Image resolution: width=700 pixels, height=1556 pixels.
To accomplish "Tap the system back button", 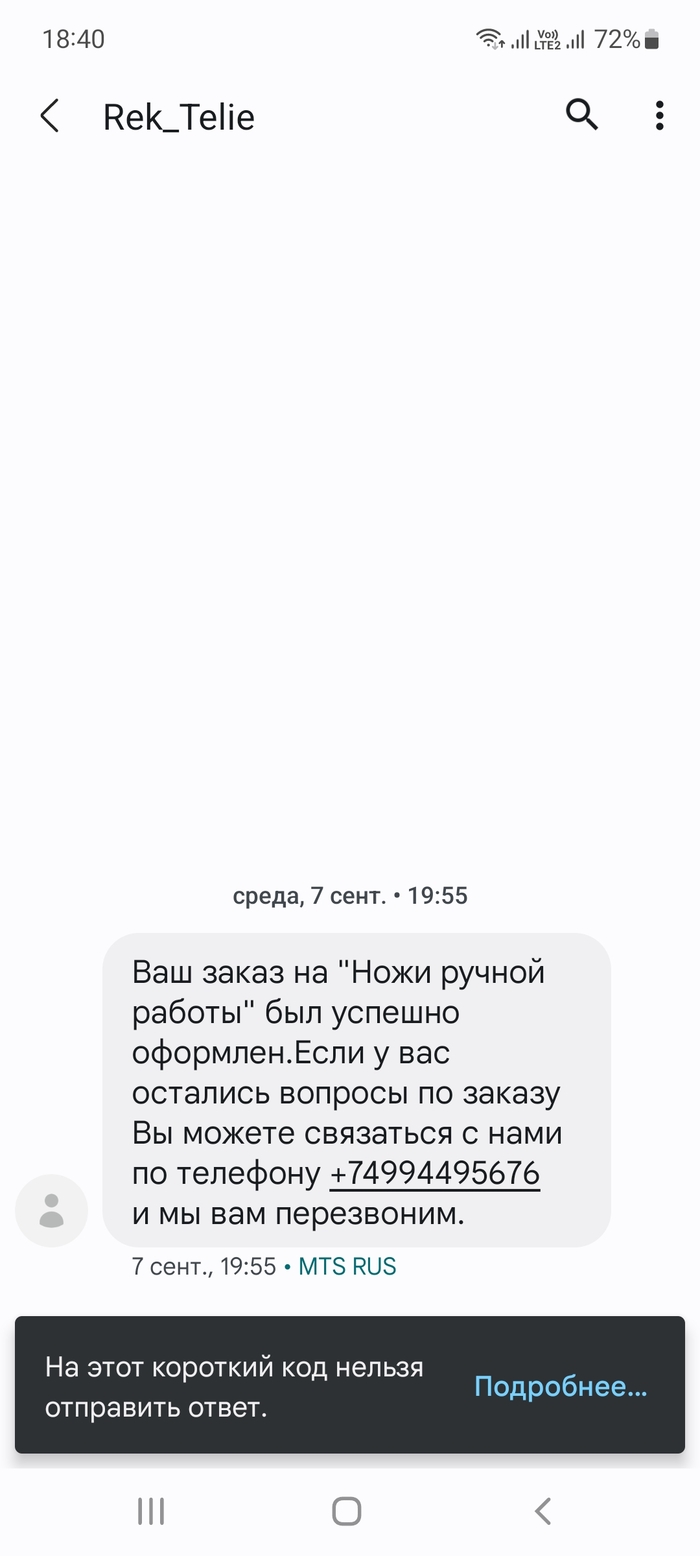I will point(542,1511).
